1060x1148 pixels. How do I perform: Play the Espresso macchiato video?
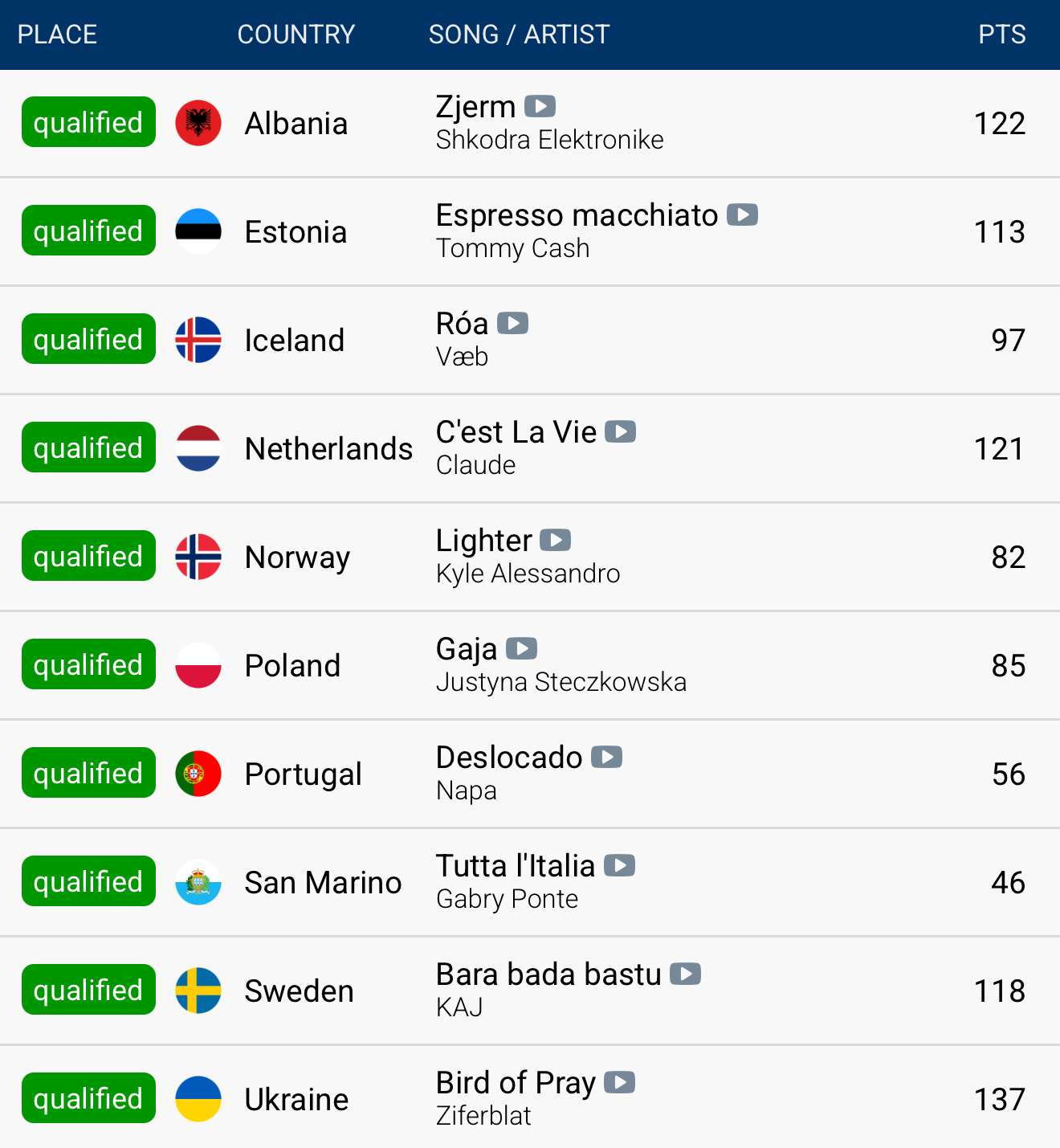click(742, 214)
